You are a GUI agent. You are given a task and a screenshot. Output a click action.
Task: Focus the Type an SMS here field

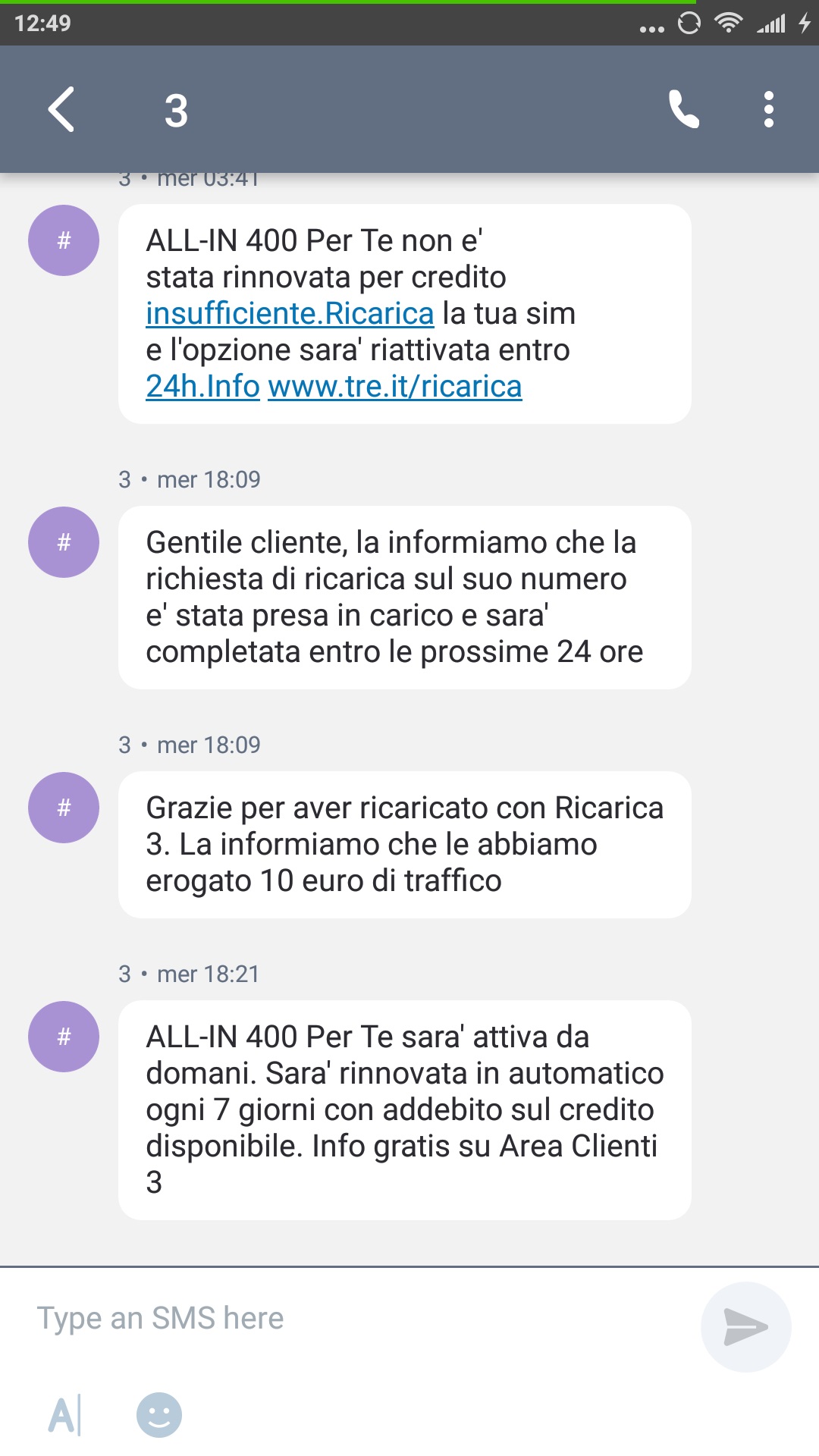coord(356,1319)
